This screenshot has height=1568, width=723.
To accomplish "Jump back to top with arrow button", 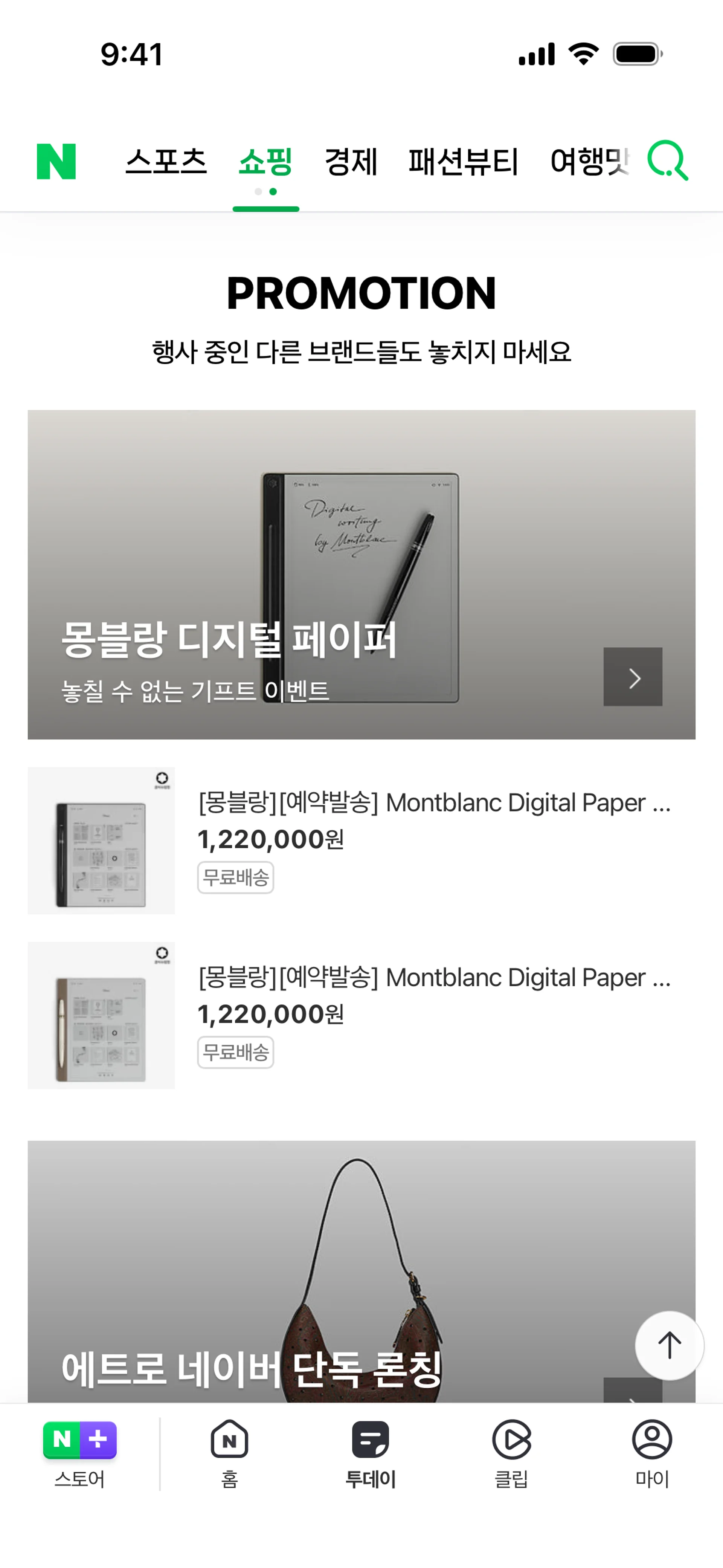I will coord(670,1345).
